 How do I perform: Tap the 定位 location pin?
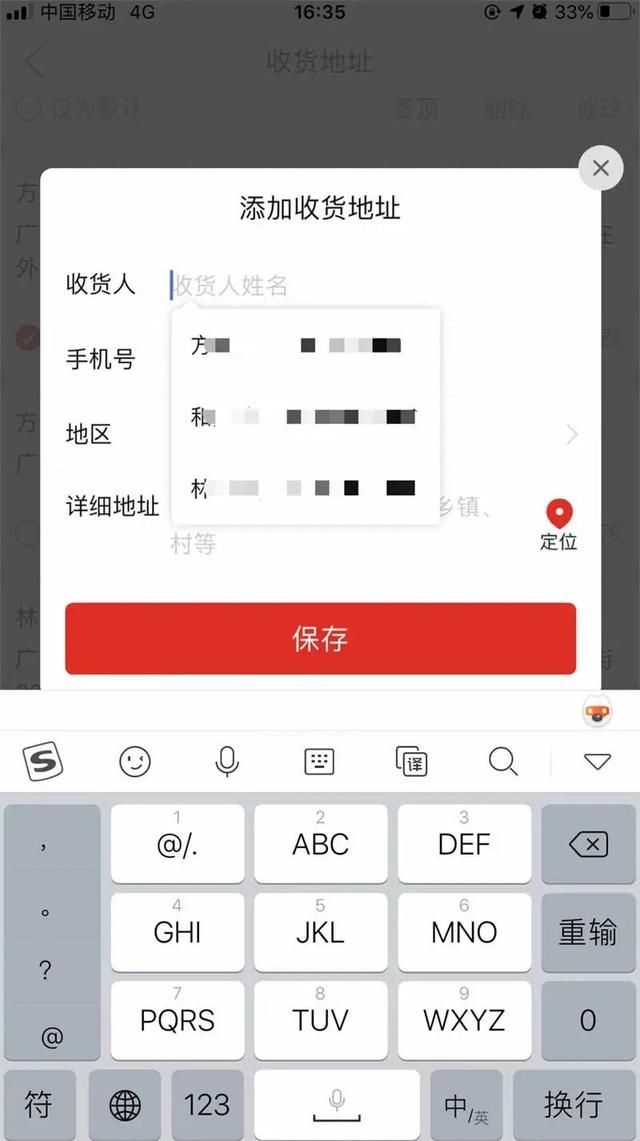[559, 525]
